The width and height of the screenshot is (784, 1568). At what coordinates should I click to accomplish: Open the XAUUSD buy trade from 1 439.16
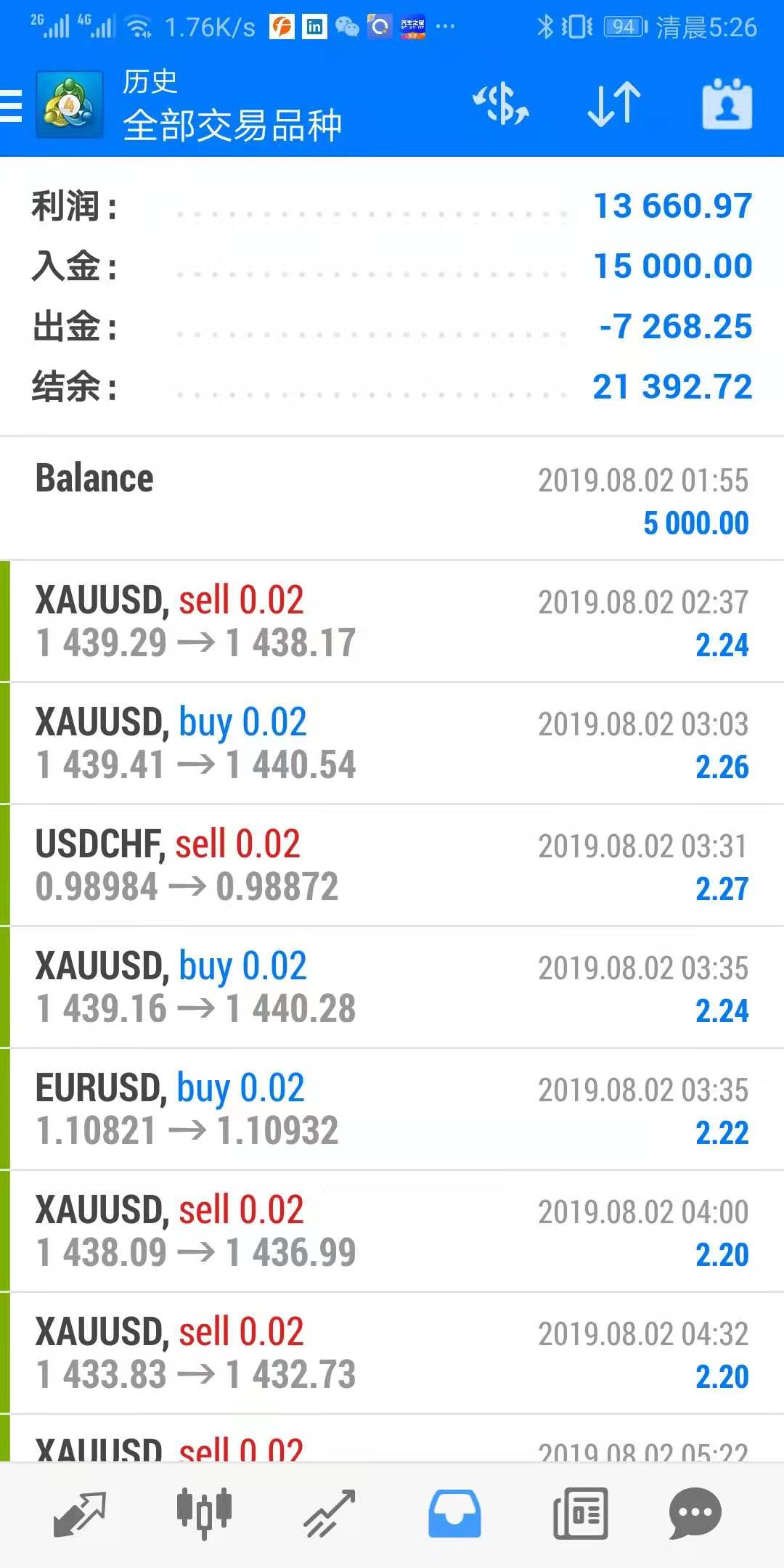pyautogui.click(x=392, y=987)
